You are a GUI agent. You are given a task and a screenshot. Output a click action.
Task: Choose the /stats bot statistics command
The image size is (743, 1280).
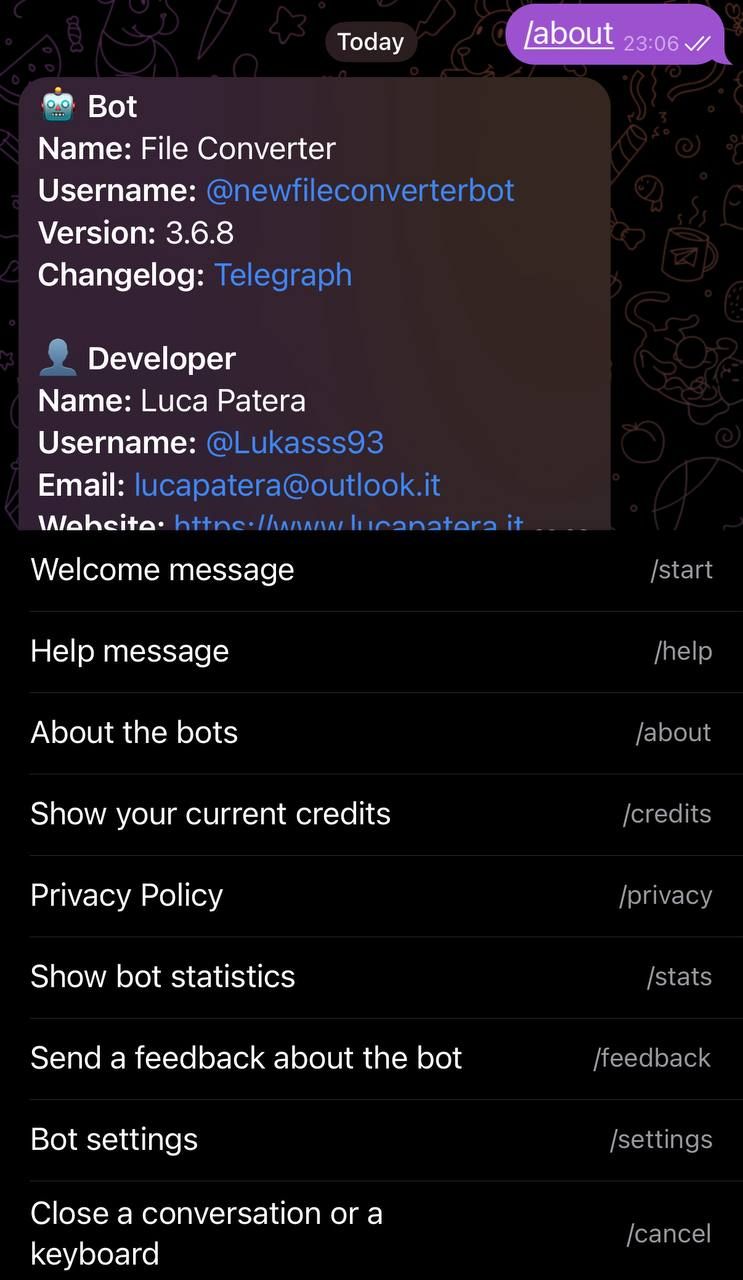coord(163,976)
